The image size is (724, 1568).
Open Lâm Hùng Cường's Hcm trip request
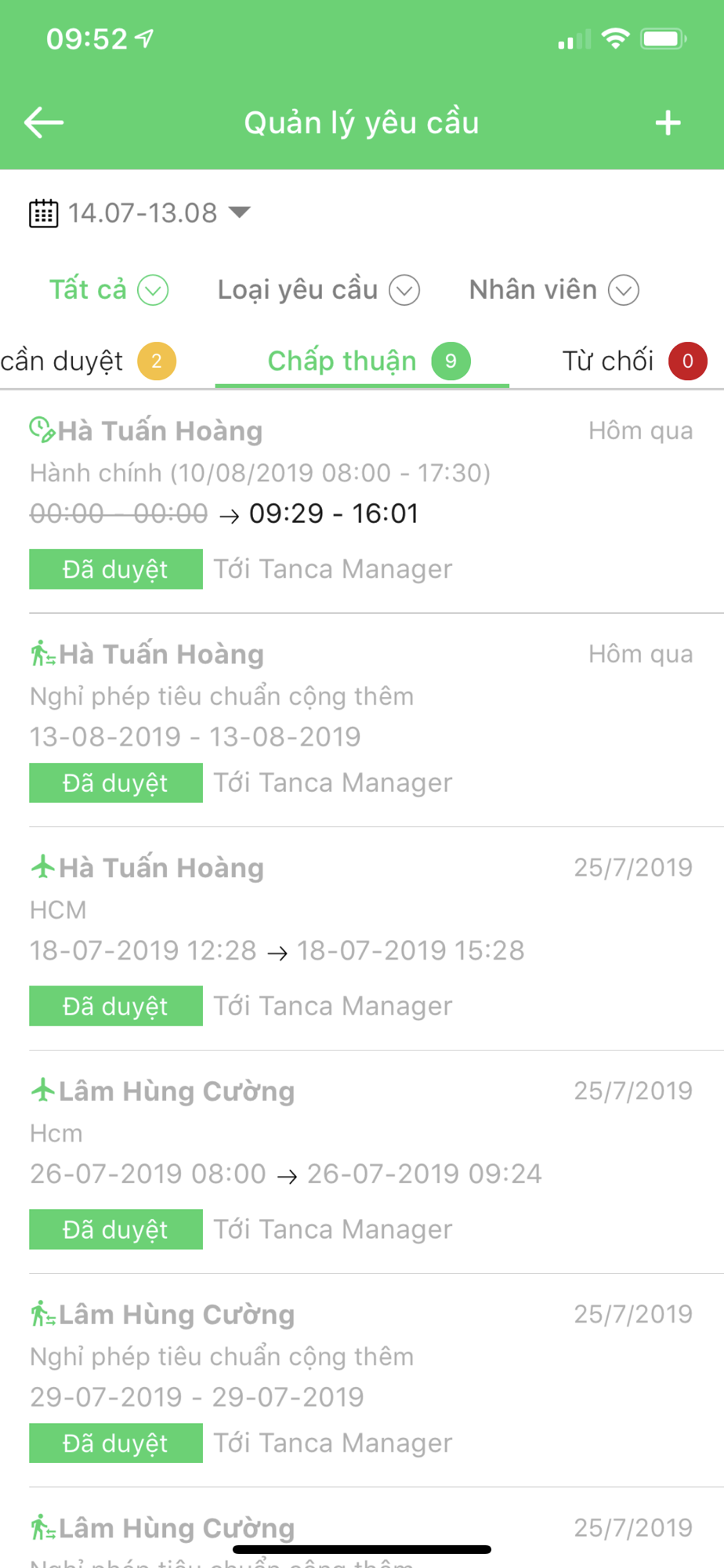pyautogui.click(x=362, y=1163)
